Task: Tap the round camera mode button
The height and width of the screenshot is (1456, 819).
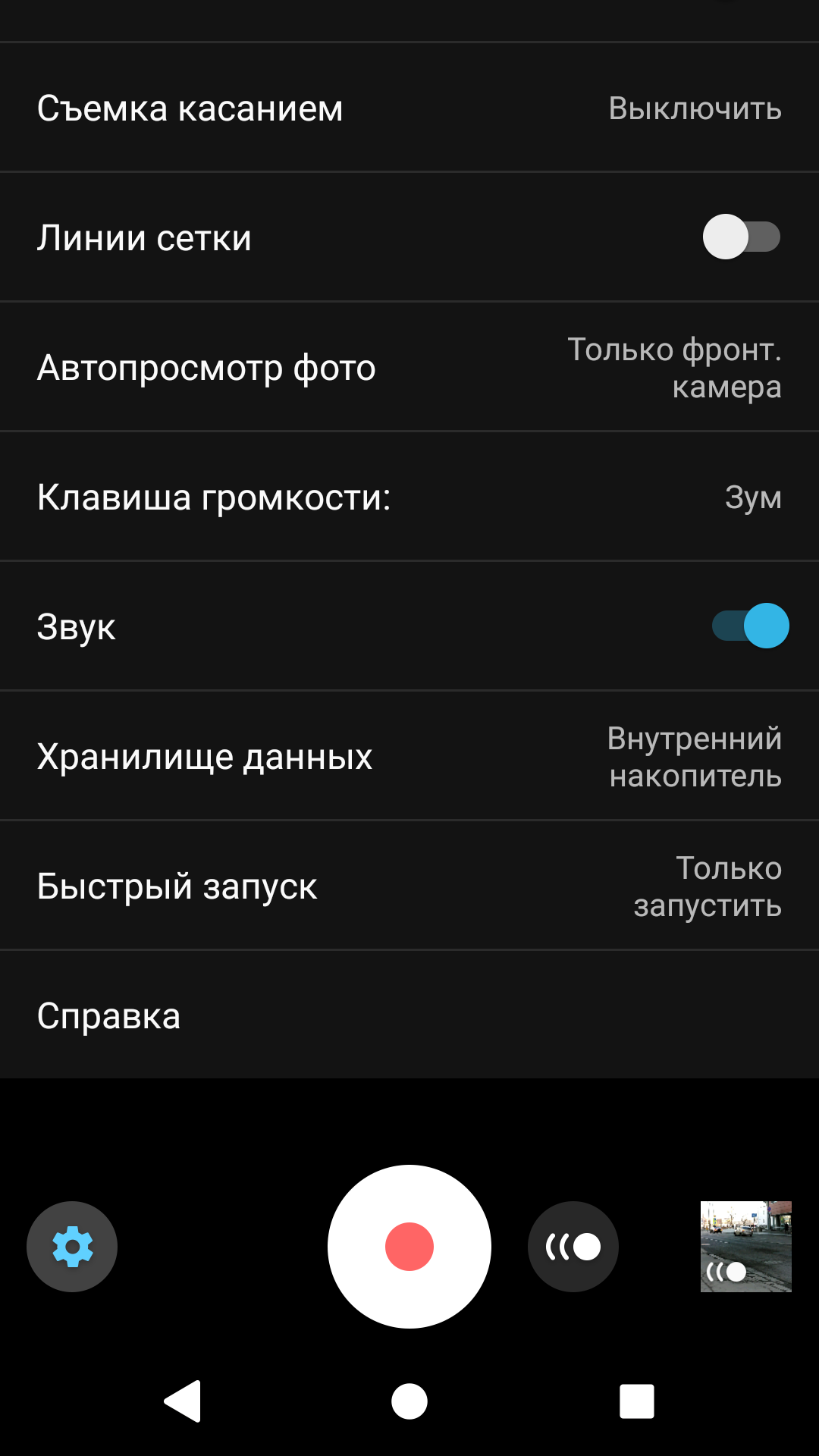Action: tap(573, 1247)
